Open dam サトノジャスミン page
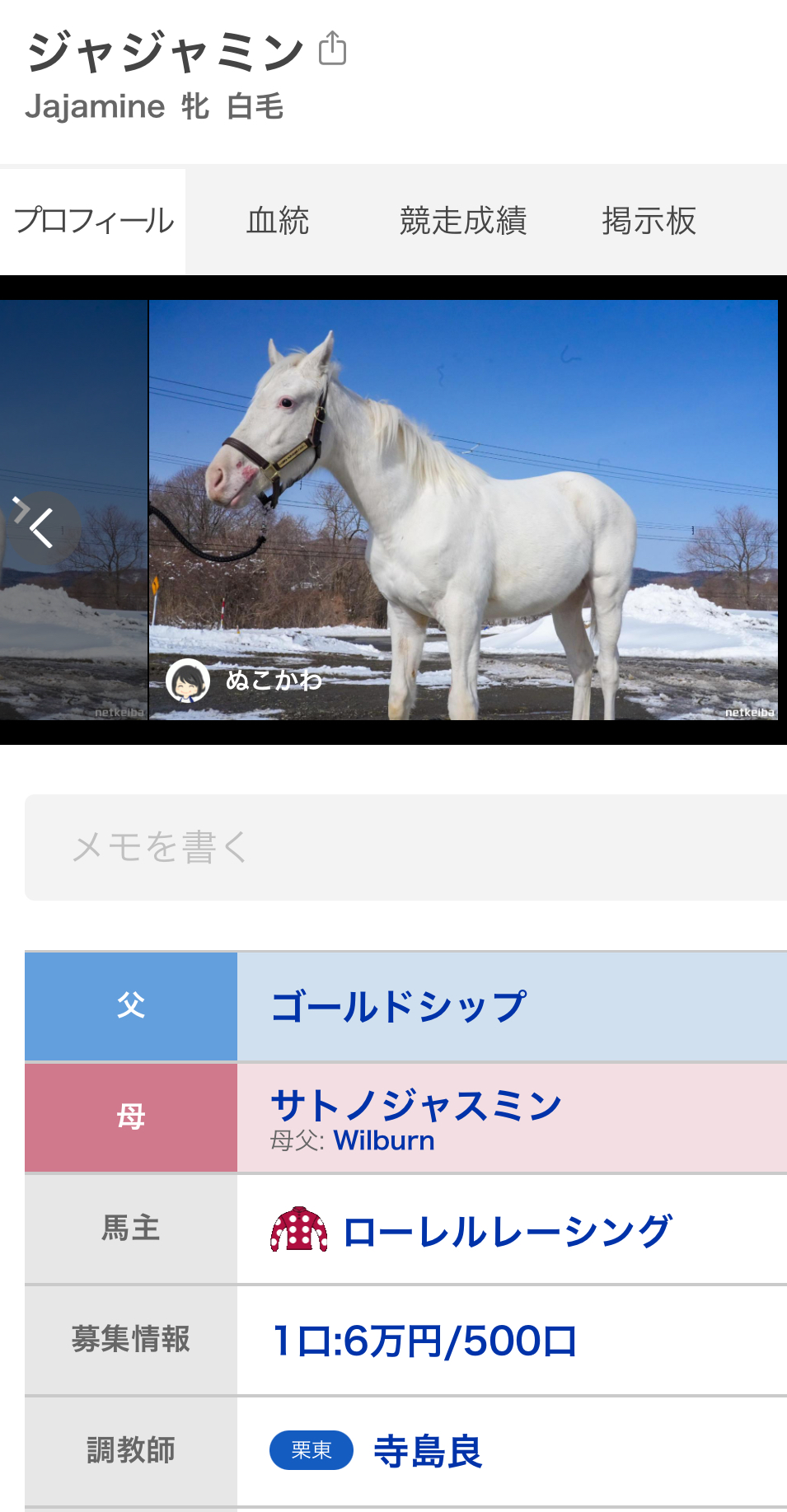This screenshot has width=787, height=1512. point(416,1104)
